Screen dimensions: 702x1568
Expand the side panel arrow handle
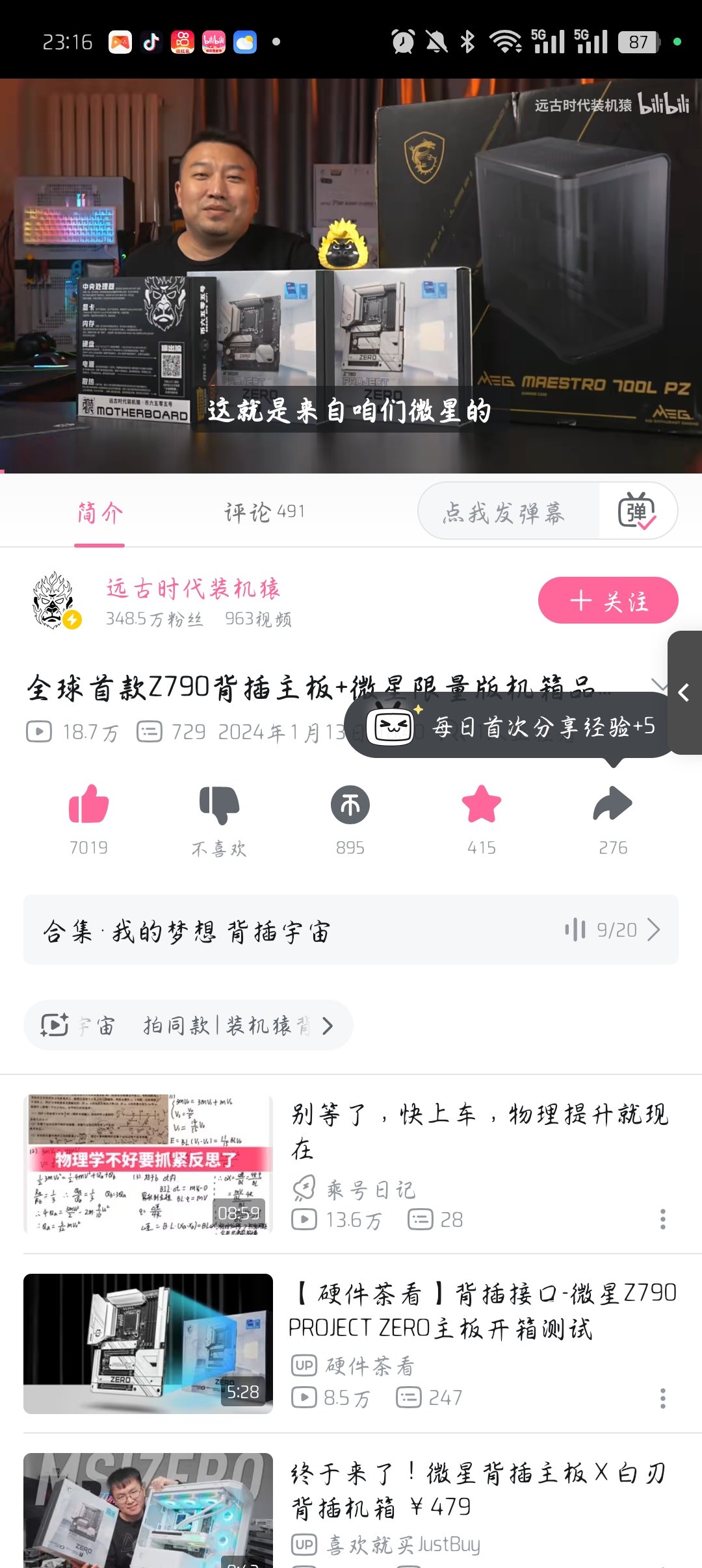click(684, 692)
